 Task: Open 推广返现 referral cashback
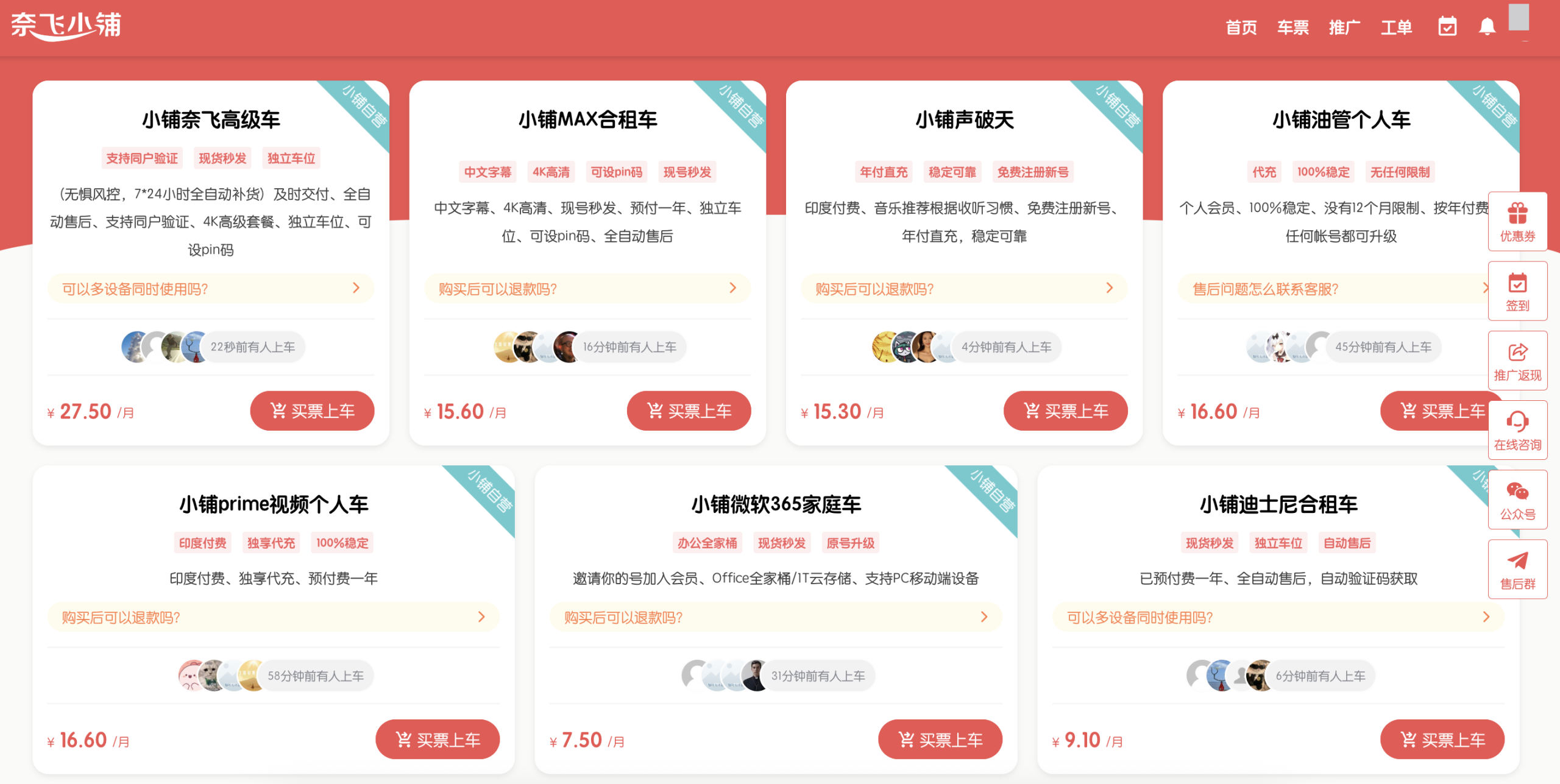pyautogui.click(x=1517, y=361)
